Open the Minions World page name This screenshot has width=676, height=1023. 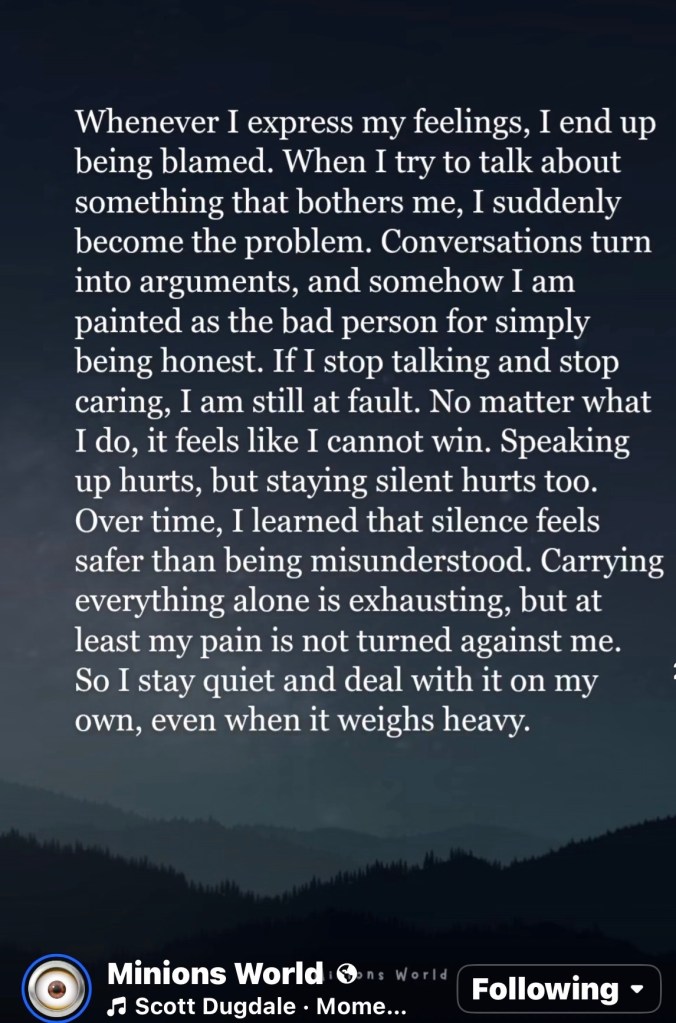[x=215, y=973]
